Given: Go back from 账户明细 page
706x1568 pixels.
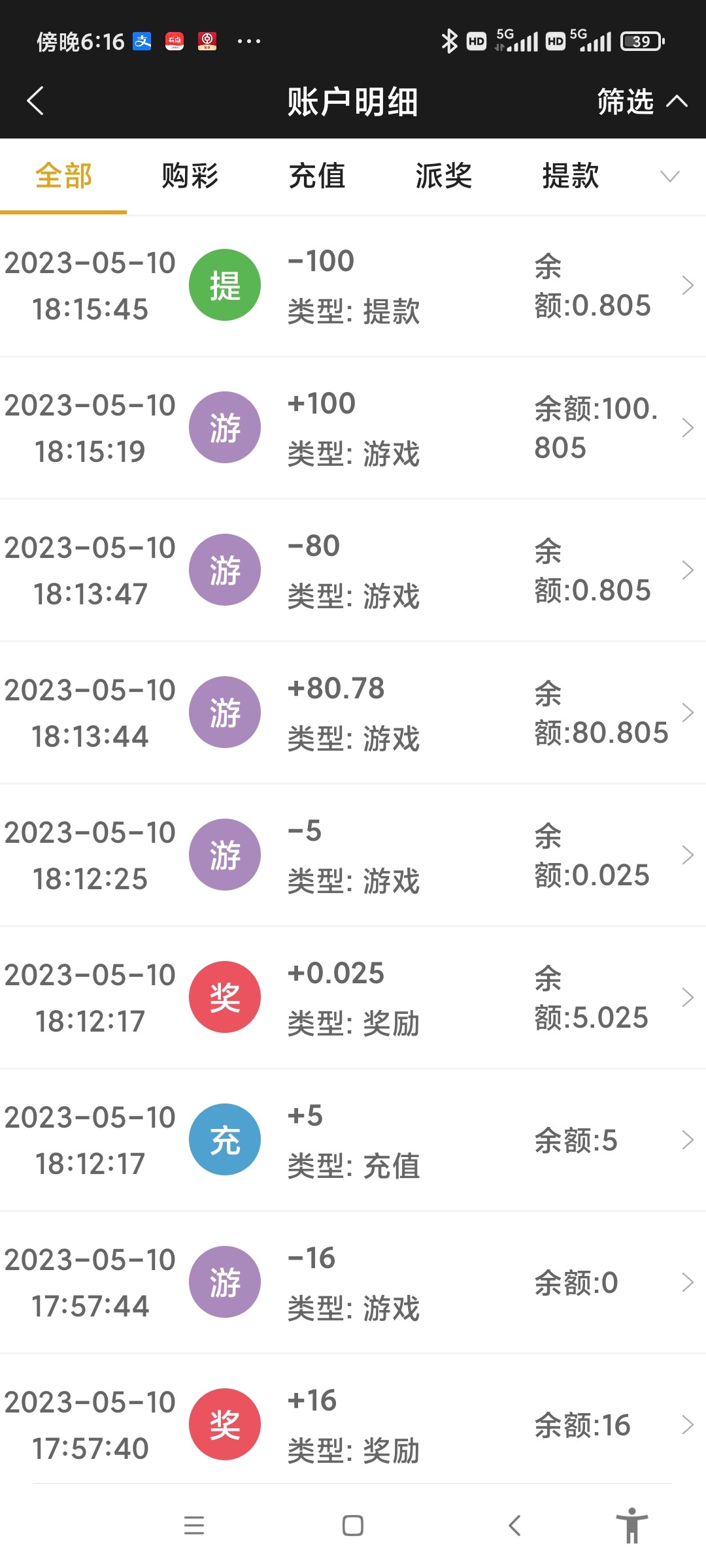Looking at the screenshot, I should (36, 101).
